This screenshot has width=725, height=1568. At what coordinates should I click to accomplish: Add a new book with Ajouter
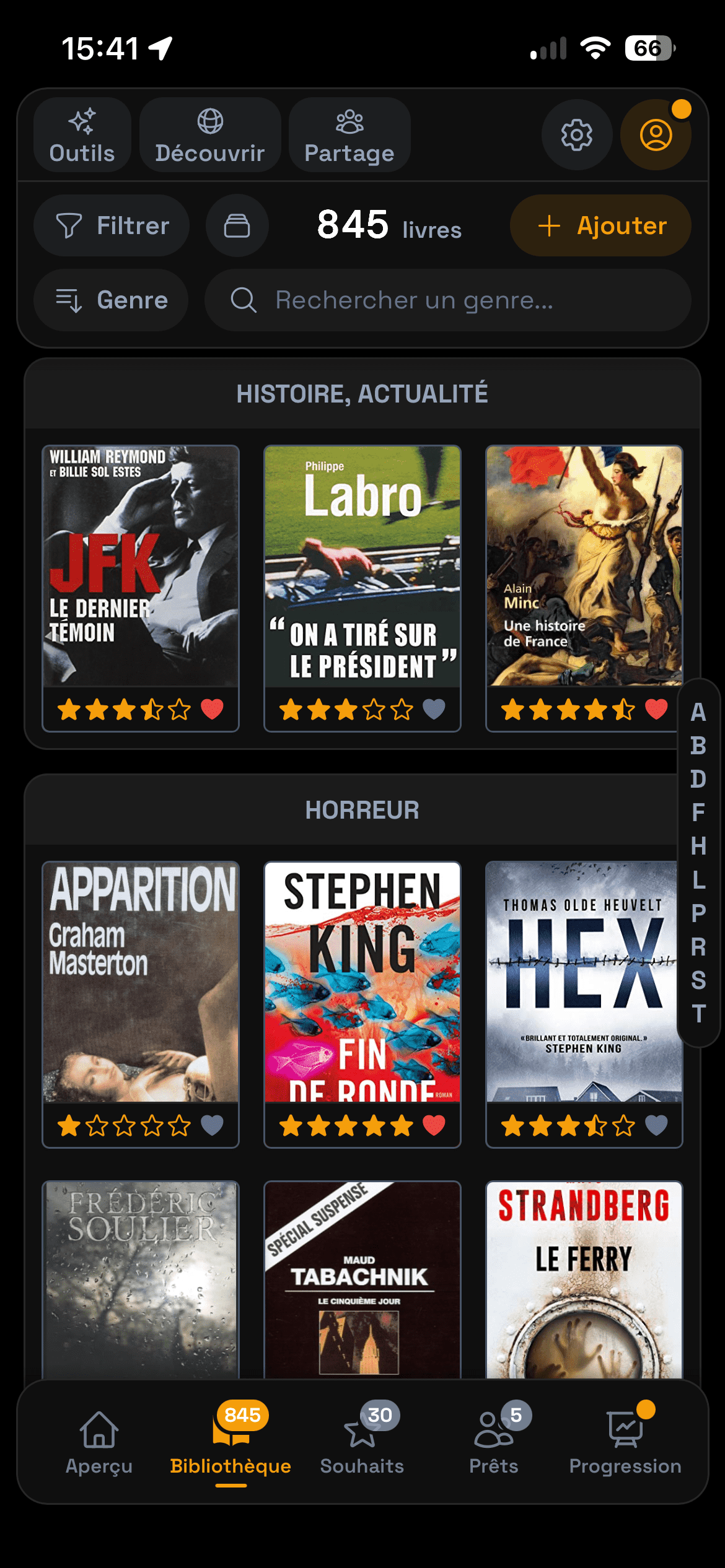[x=600, y=225]
